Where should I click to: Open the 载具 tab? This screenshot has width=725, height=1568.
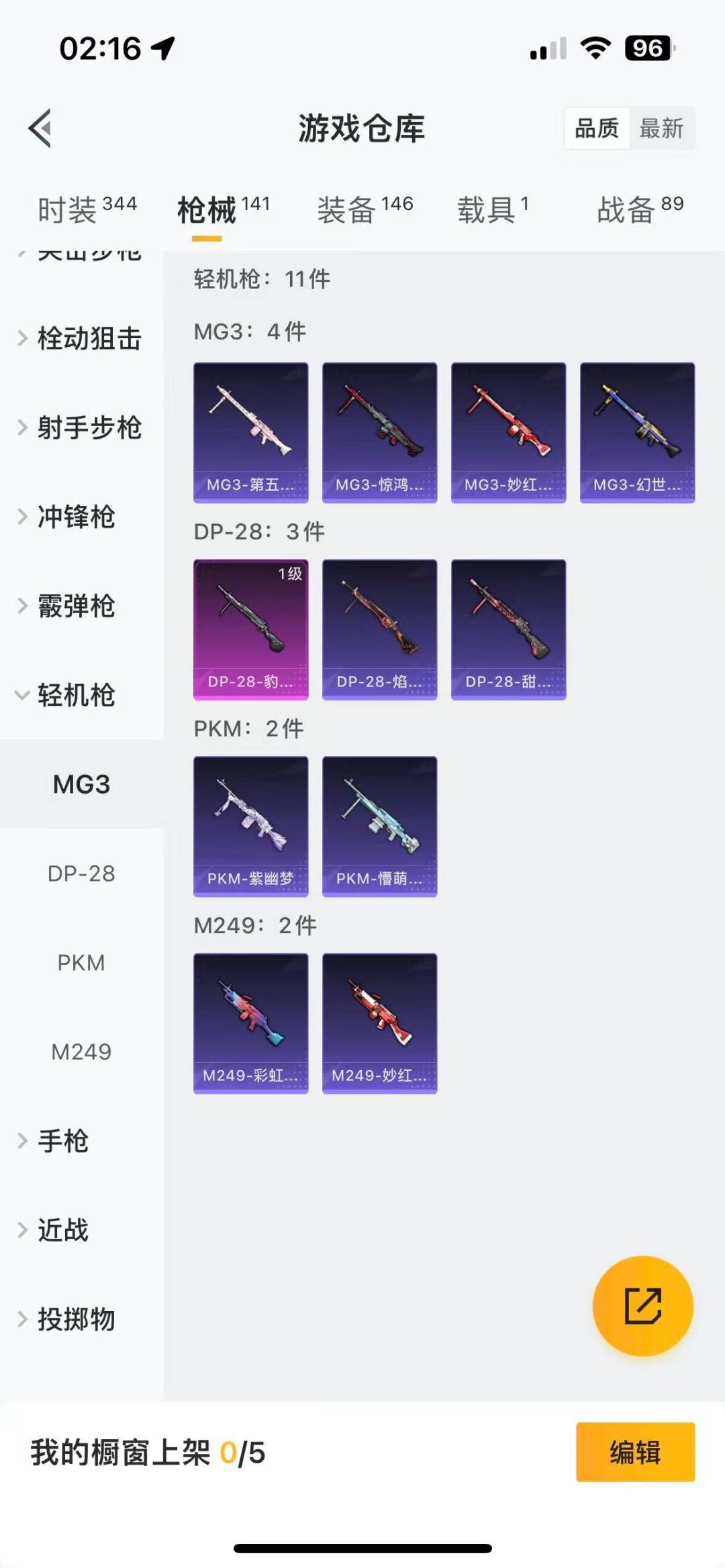493,209
